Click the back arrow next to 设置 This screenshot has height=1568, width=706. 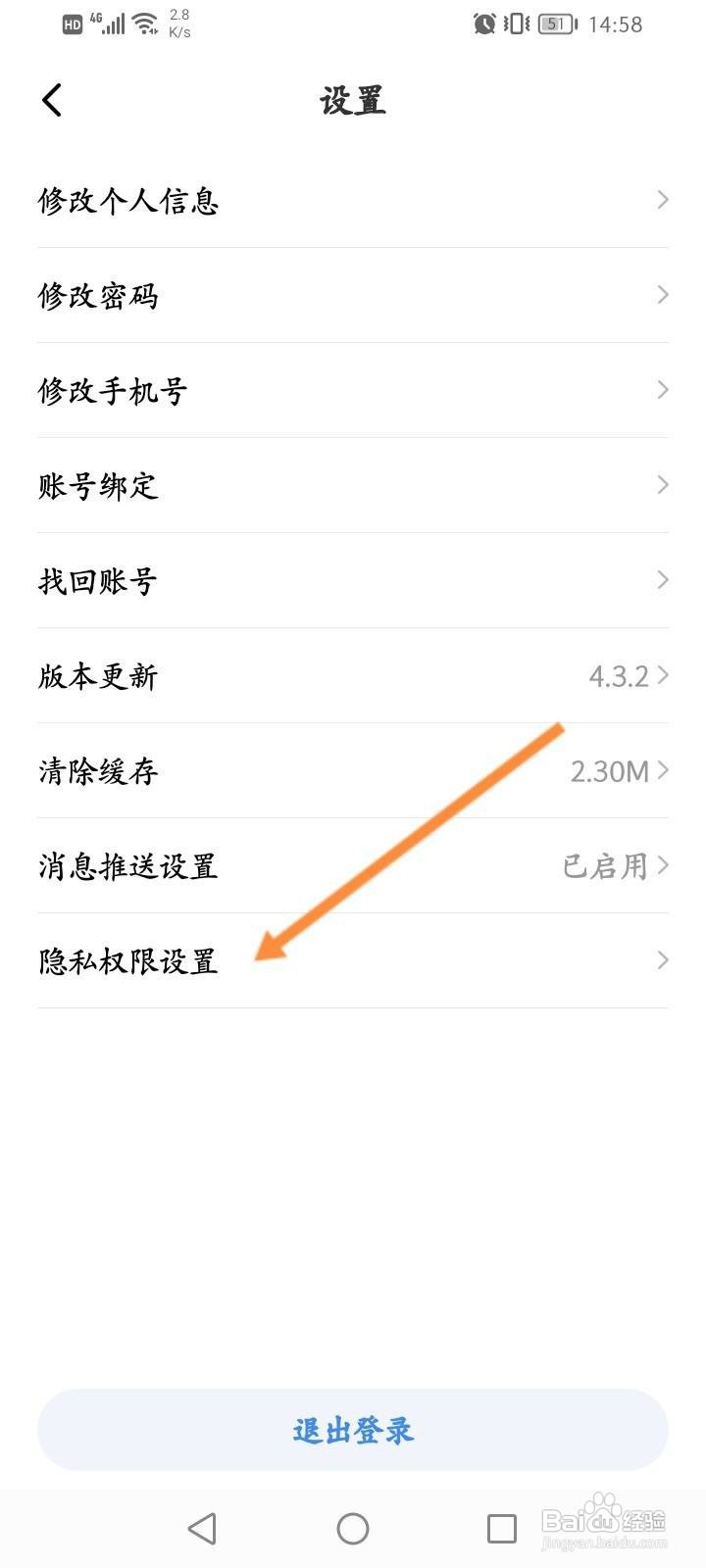tap(51, 99)
